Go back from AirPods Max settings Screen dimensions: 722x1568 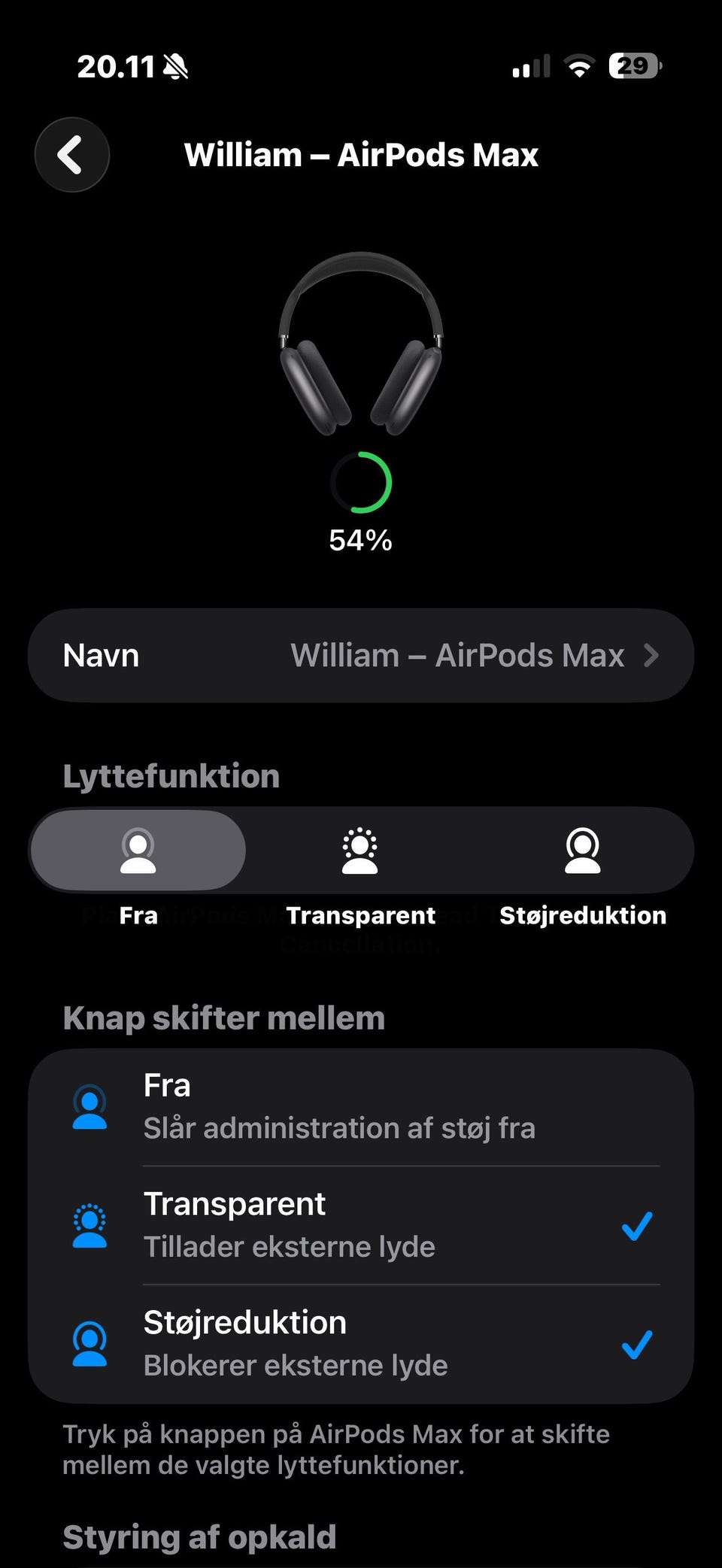pyautogui.click(x=71, y=155)
